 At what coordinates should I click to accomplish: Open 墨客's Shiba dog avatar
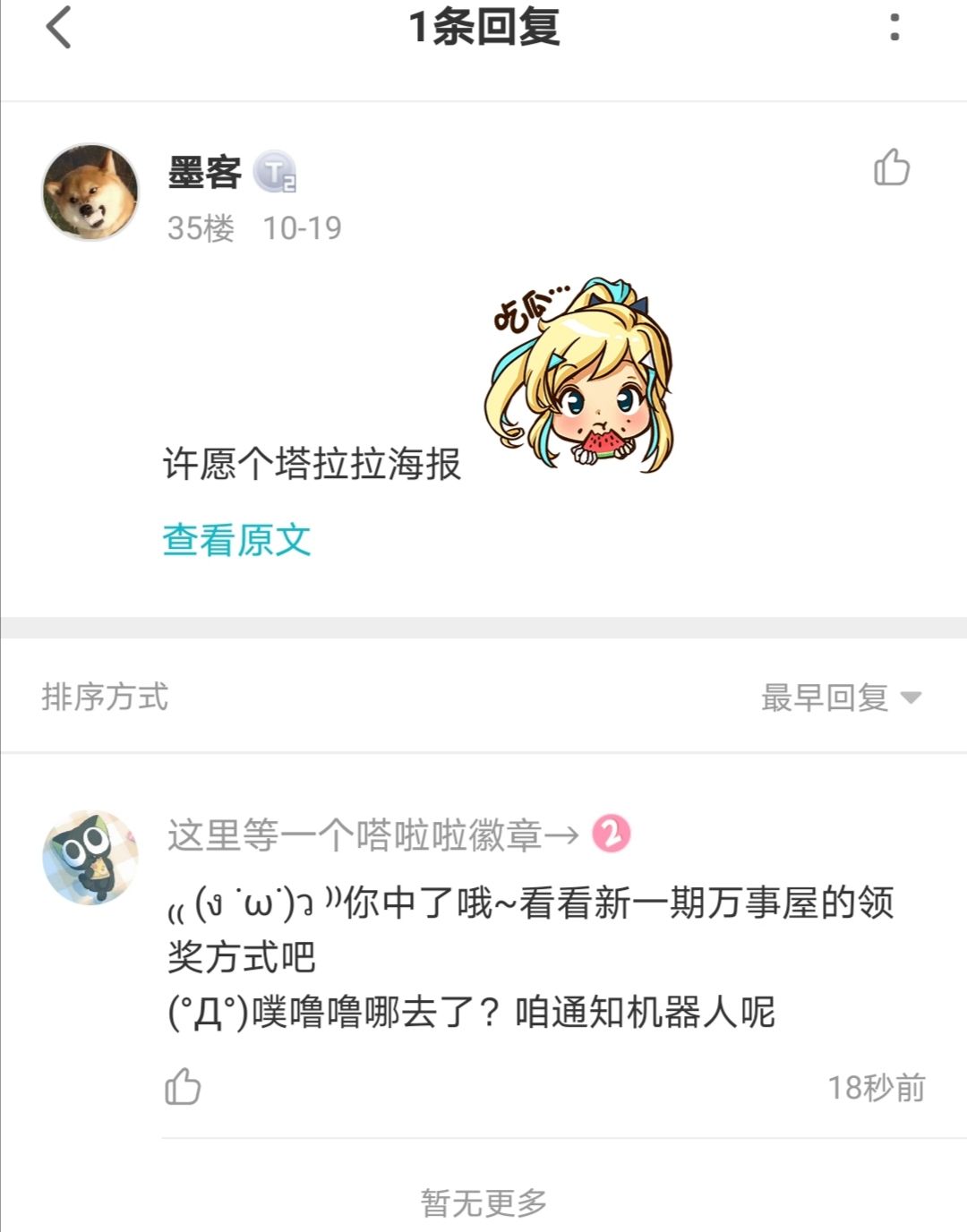coord(90,192)
